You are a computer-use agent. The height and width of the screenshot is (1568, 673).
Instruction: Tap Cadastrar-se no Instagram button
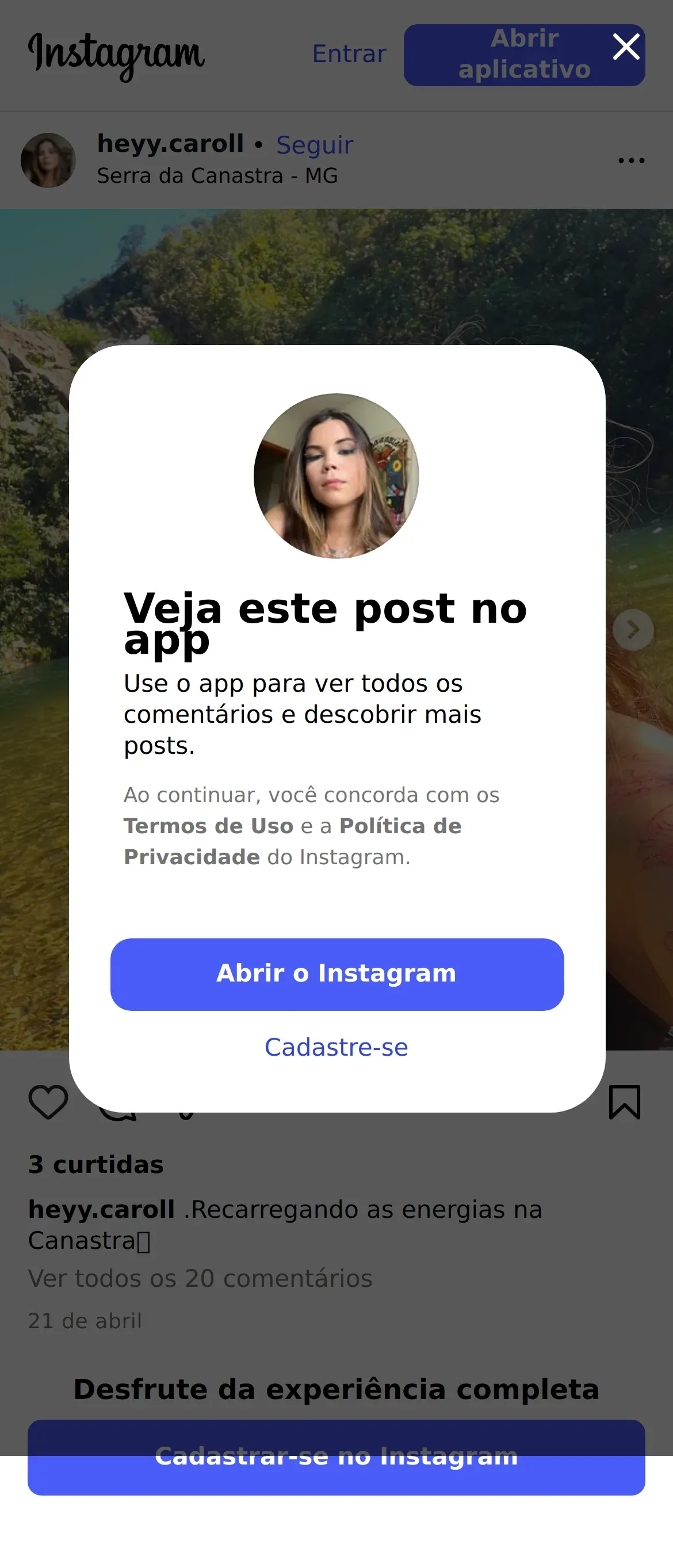pos(336,1458)
